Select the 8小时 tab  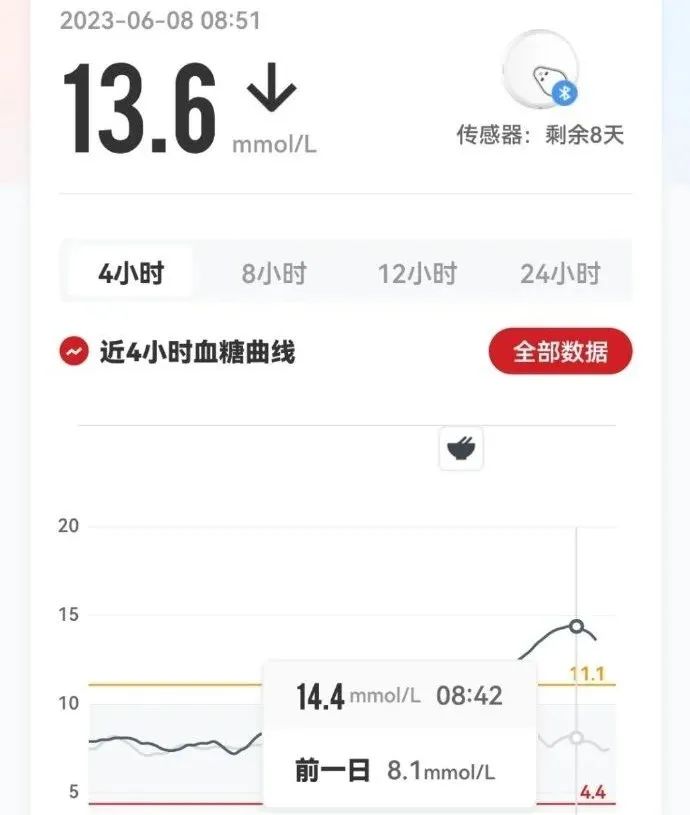point(273,273)
